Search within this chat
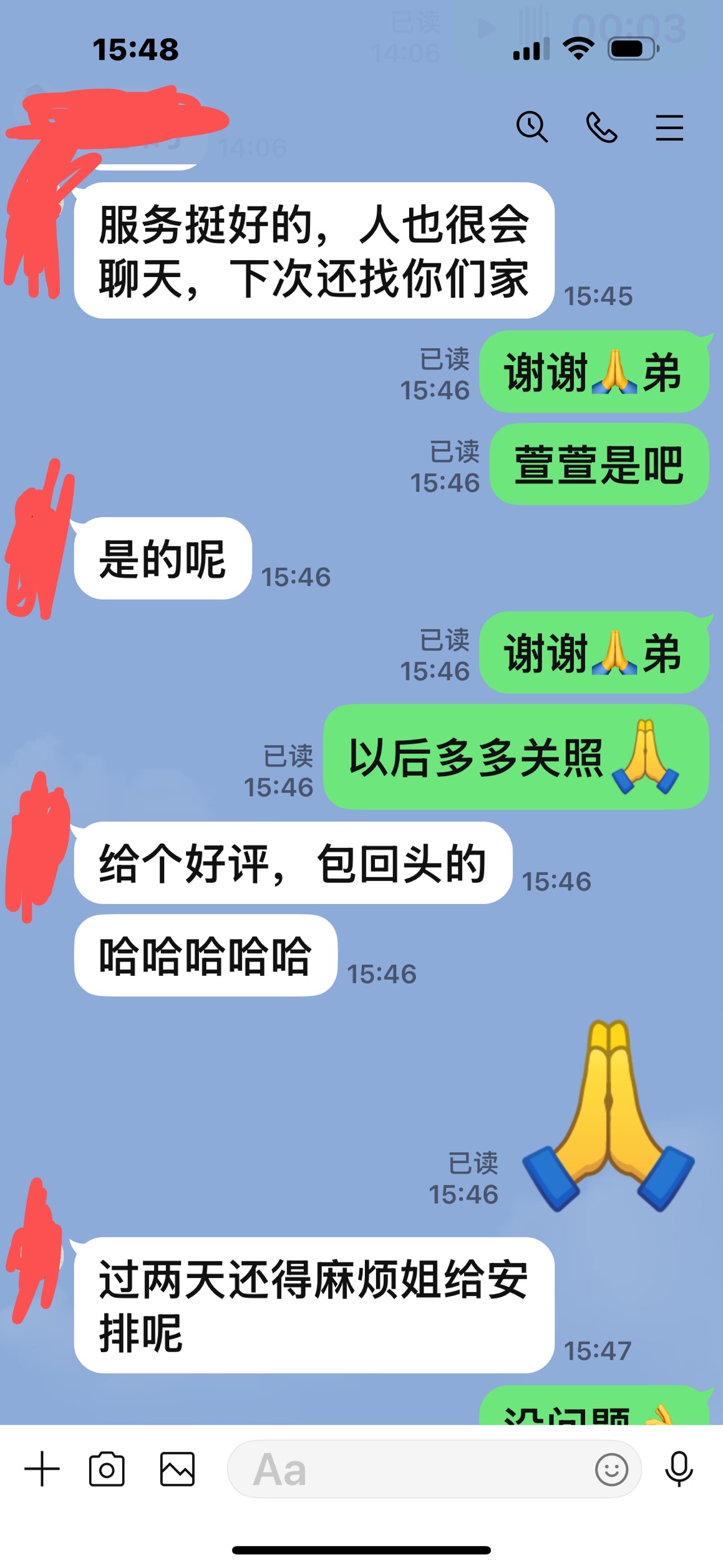 (x=531, y=127)
